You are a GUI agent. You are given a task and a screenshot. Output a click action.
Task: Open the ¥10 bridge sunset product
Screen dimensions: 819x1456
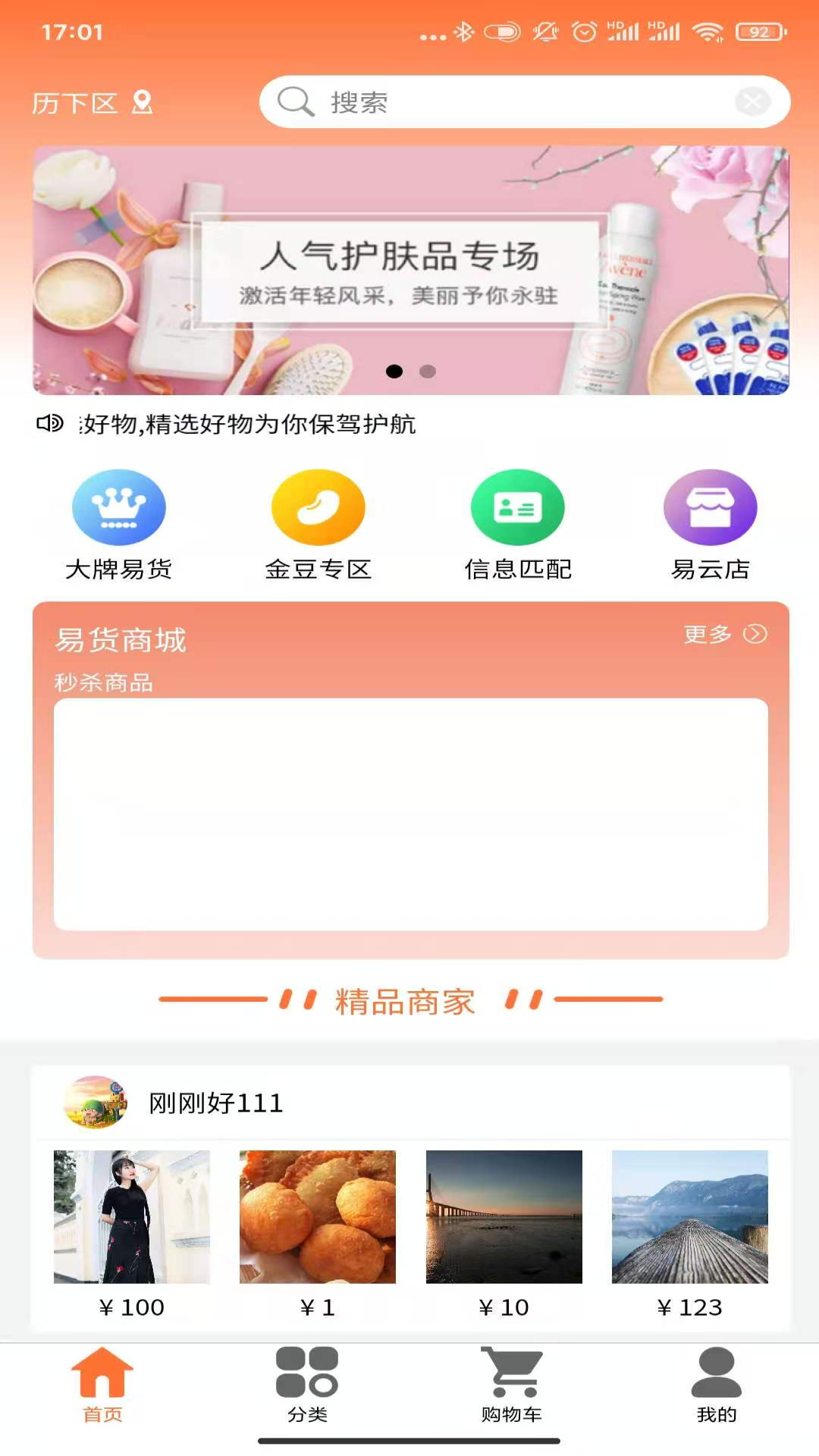(x=504, y=1216)
